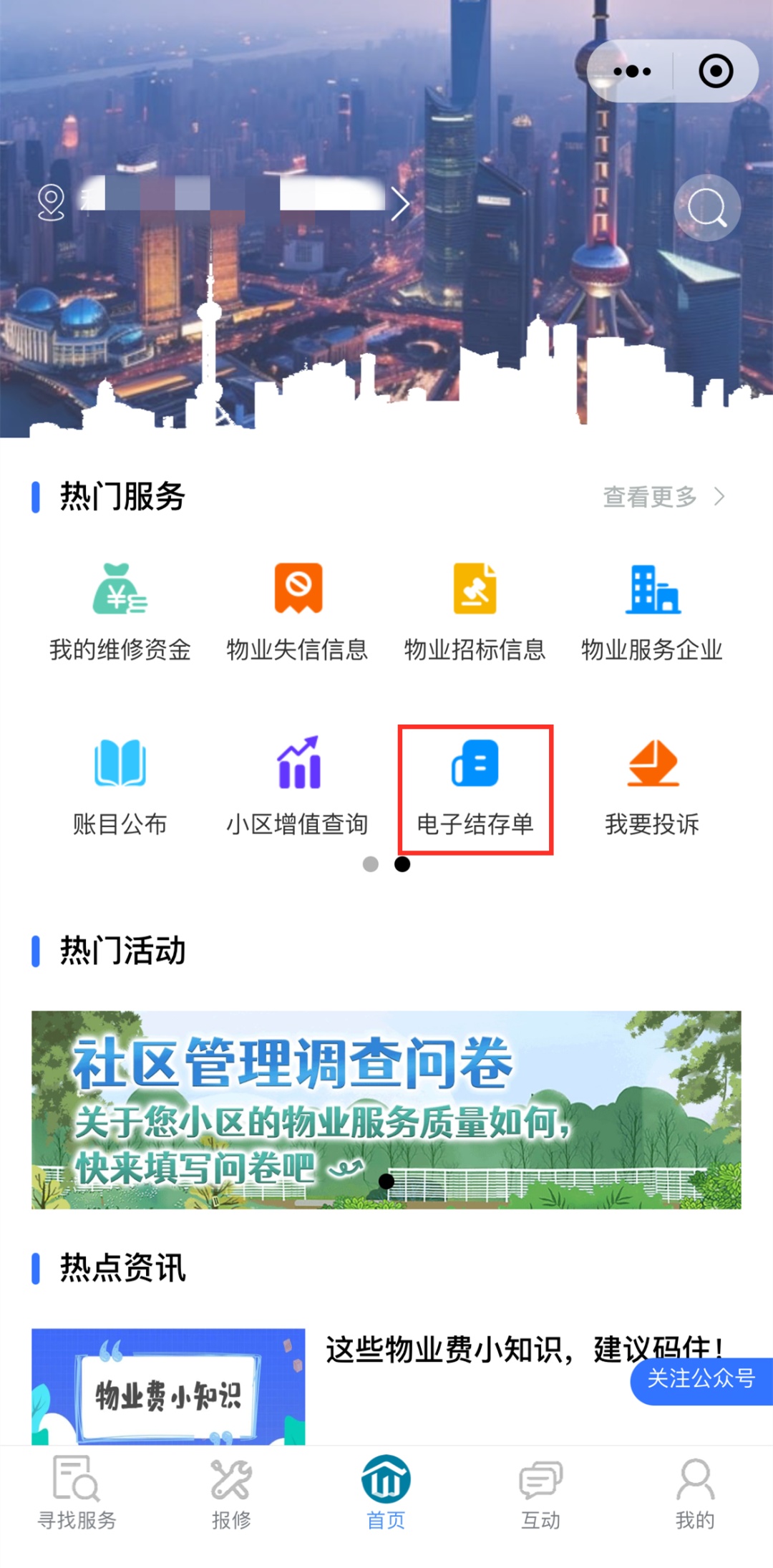
Task: Open 小区增值查询
Action: (298, 787)
